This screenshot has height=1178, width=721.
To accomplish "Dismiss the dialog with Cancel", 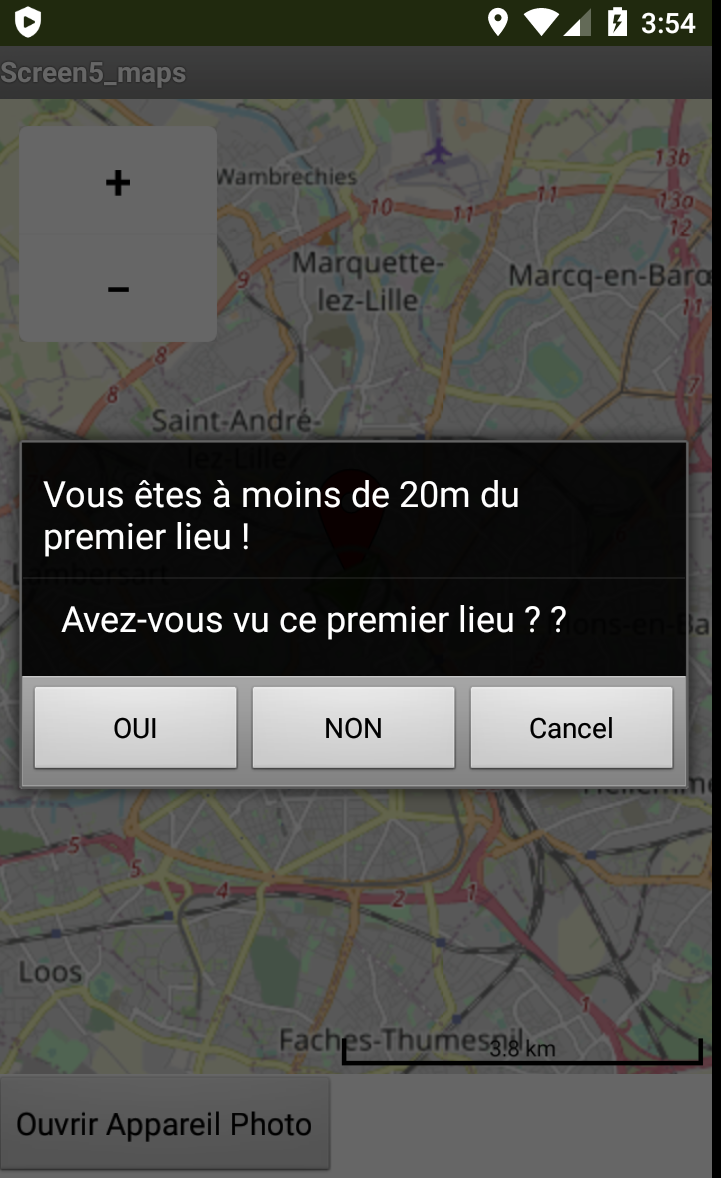I will click(571, 727).
